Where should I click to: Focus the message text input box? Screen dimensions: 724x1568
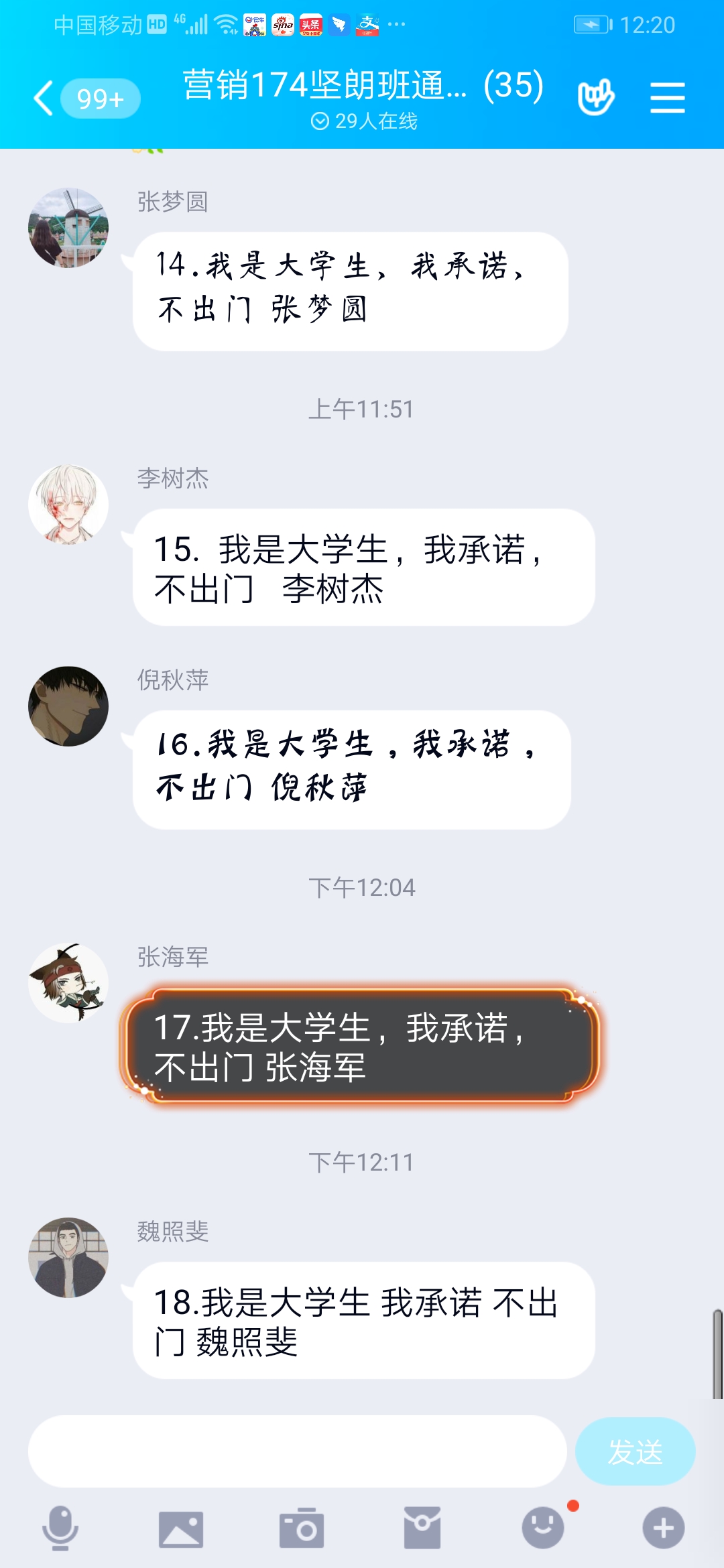pyautogui.click(x=297, y=1451)
